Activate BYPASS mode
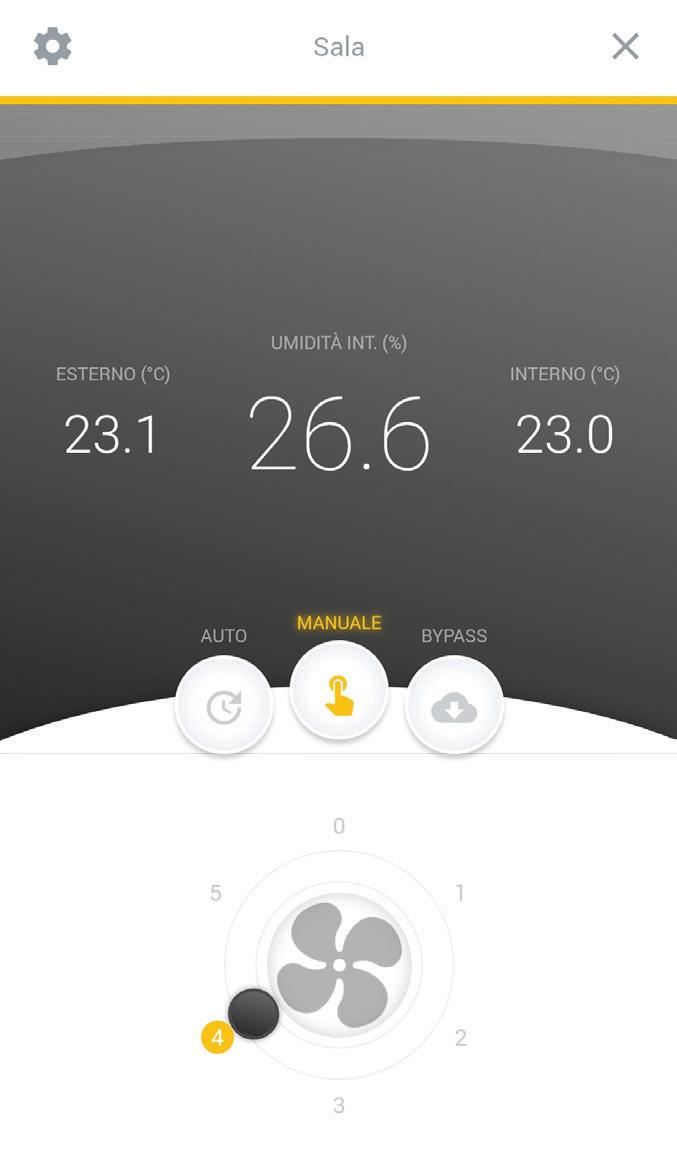The width and height of the screenshot is (677, 1160). [x=454, y=705]
